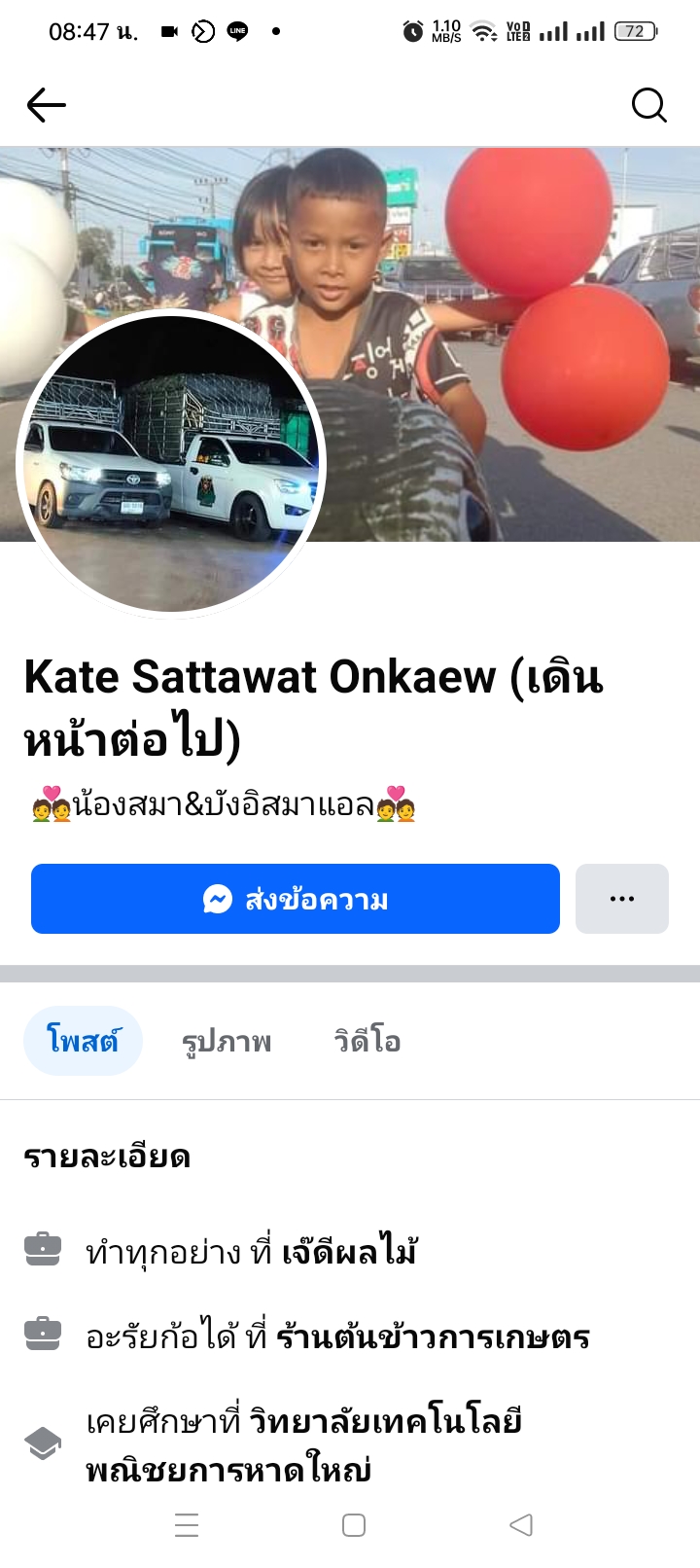
Task: Open วิทยาลัยเทคโนโลยีพณิชยการหาดใหญ่ education row
Action: click(304, 1444)
